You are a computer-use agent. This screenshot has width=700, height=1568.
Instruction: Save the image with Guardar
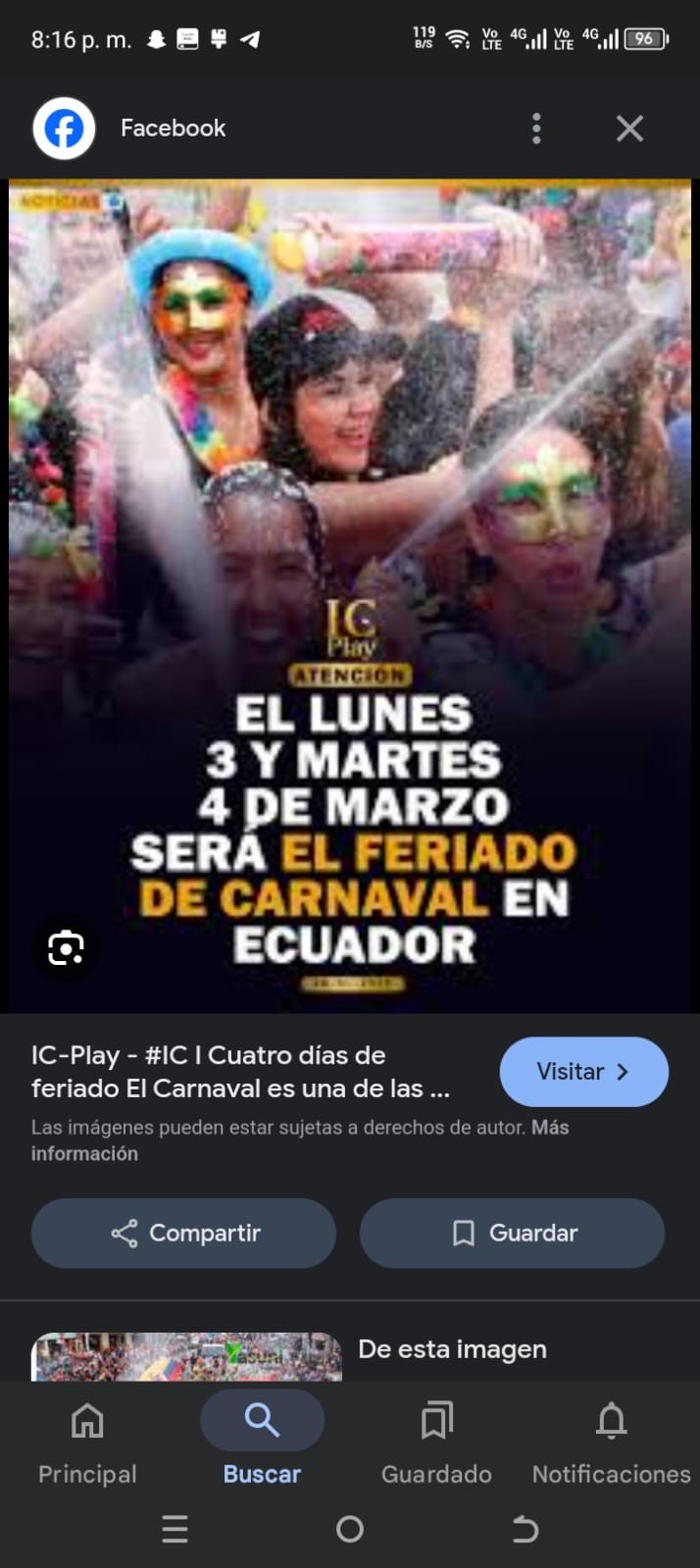(512, 1233)
